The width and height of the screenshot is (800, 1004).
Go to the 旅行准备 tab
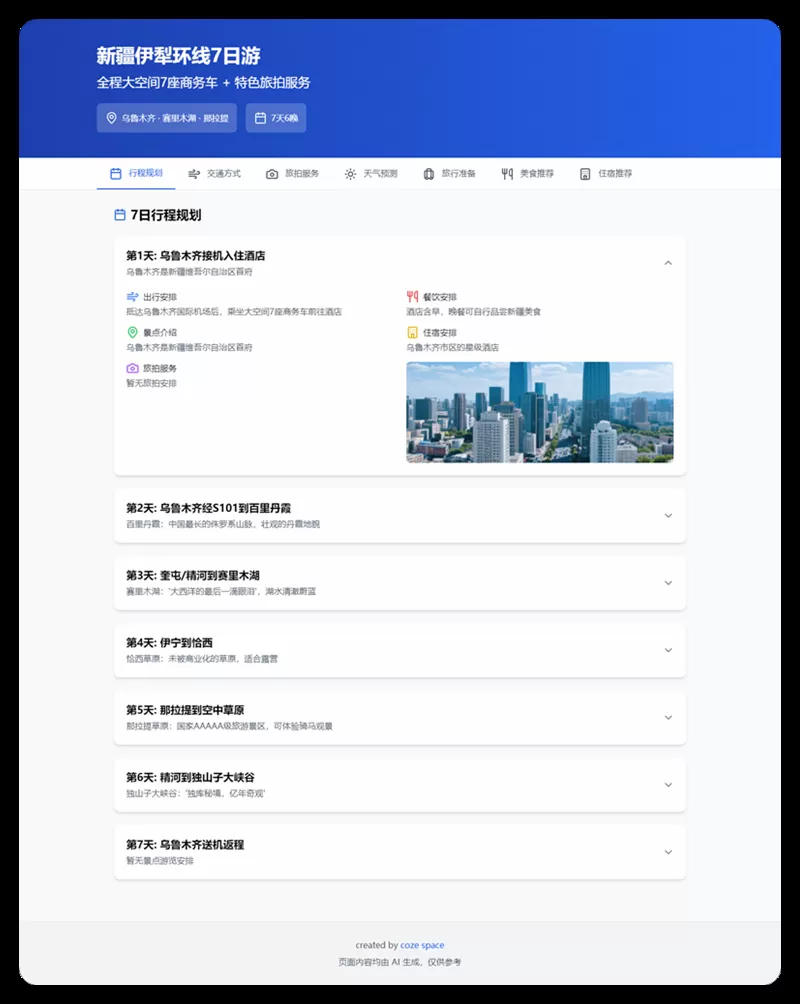coord(449,174)
